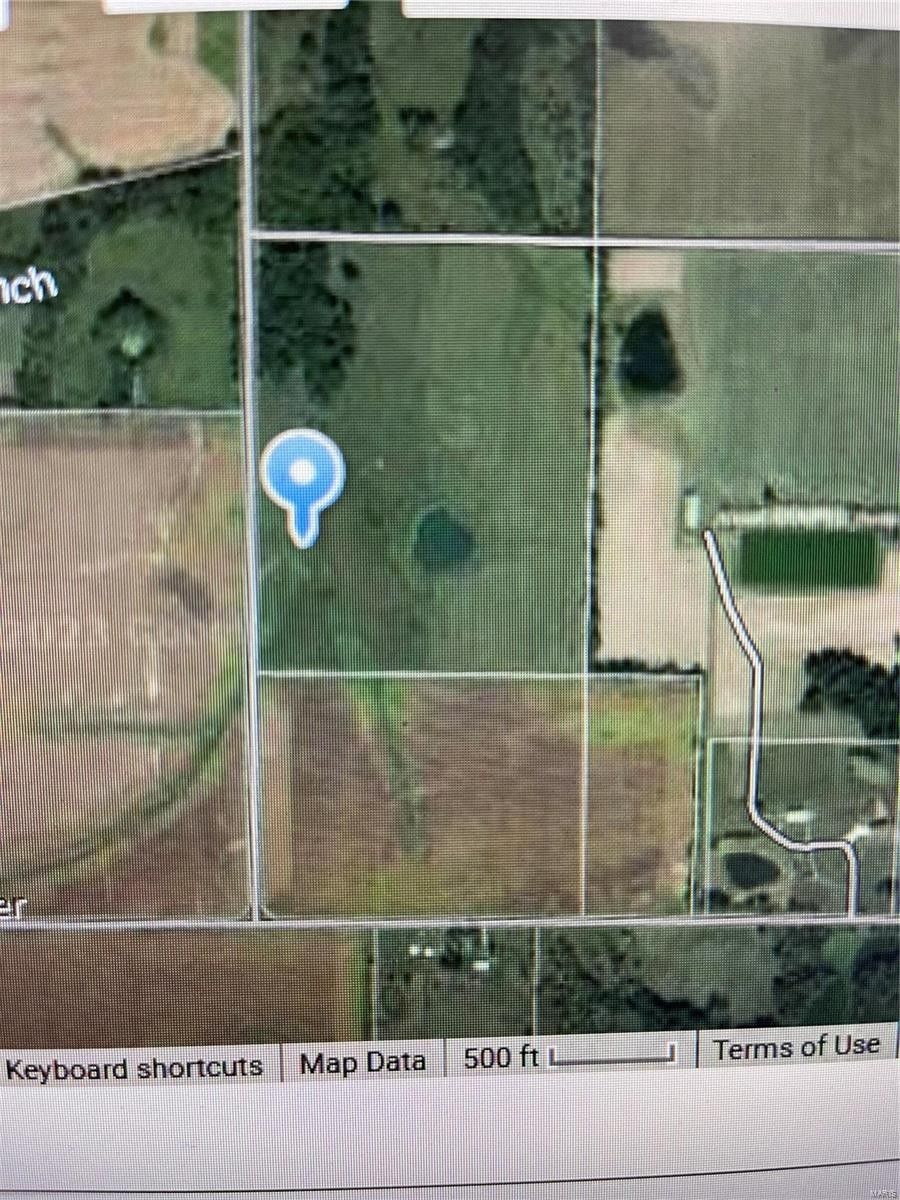Click the brown plowed field below the pin
The height and width of the screenshot is (1200, 900).
click(x=450, y=800)
